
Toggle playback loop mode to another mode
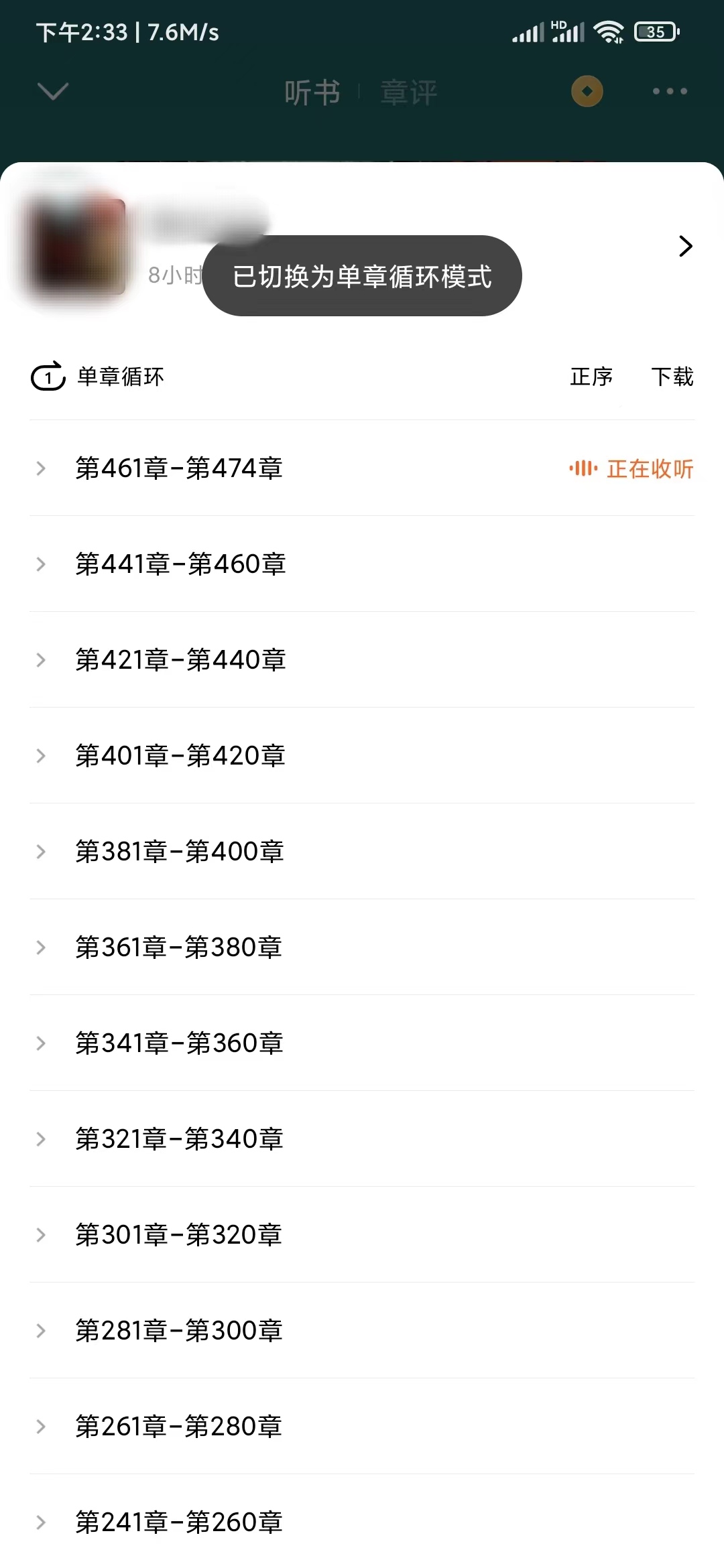99,377
